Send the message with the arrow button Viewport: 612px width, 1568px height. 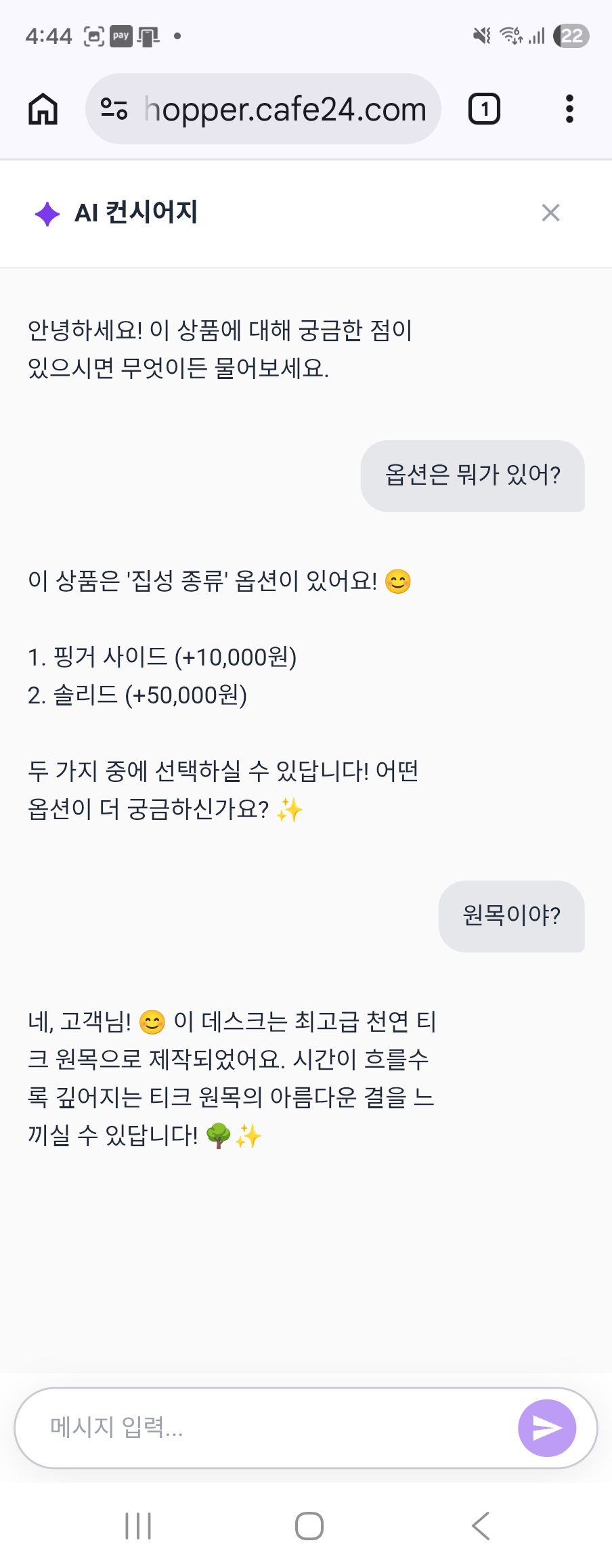[547, 1428]
